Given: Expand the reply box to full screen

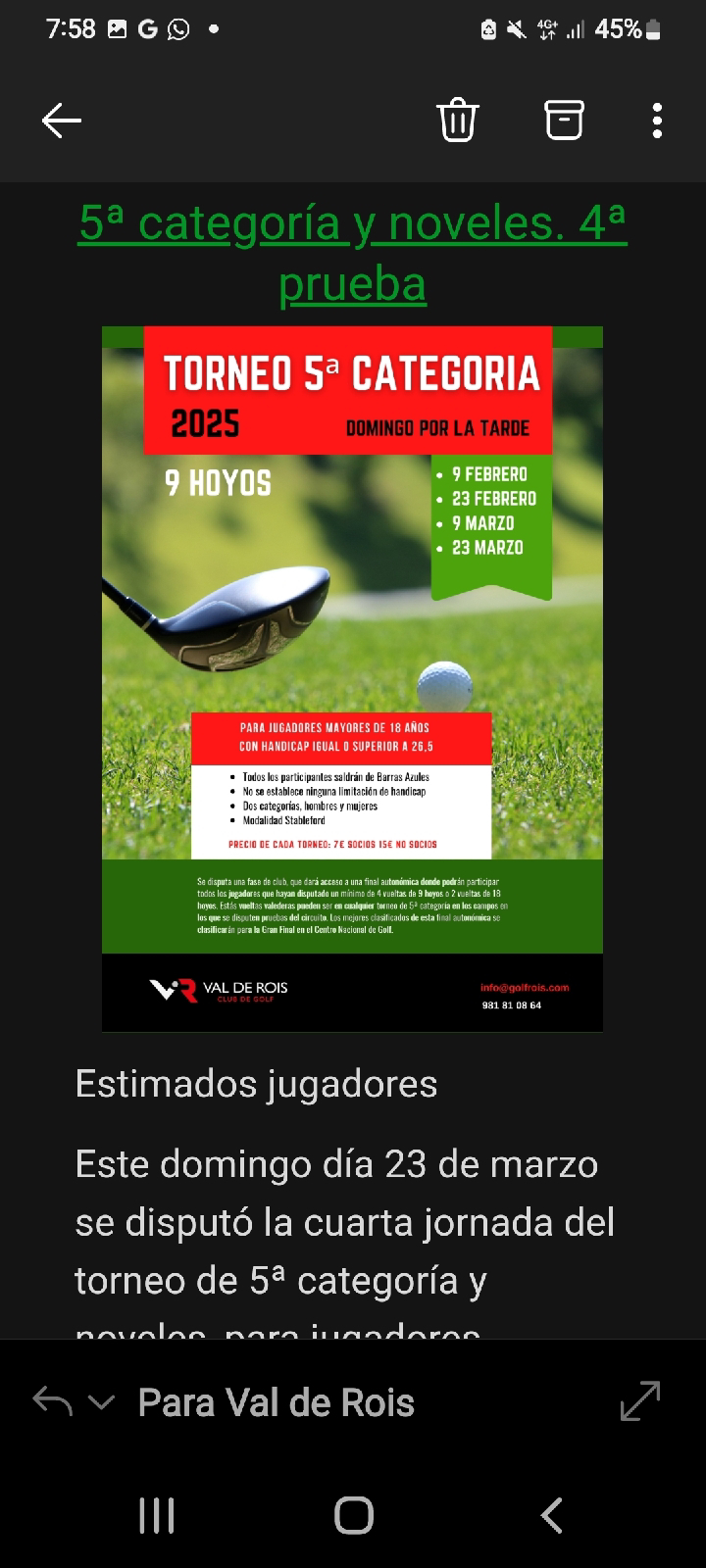Looking at the screenshot, I should click(640, 1400).
